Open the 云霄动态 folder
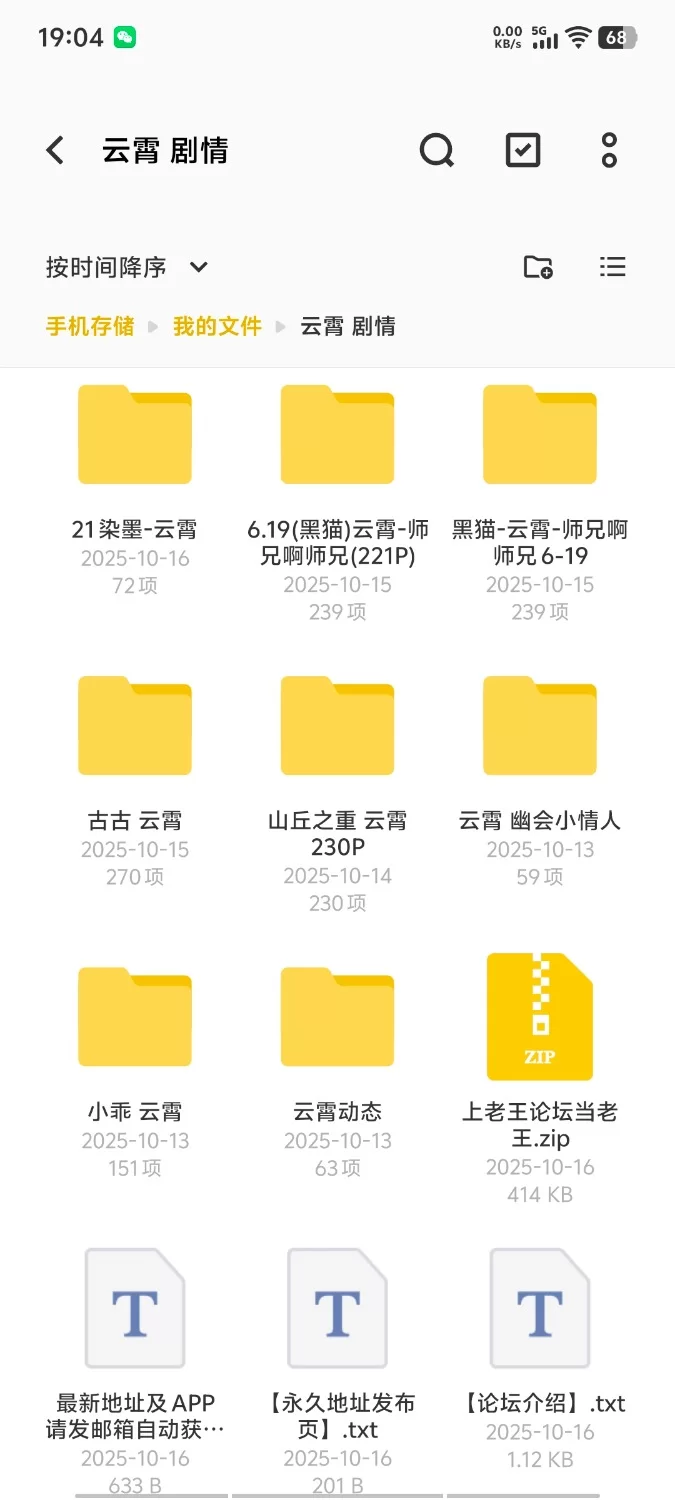The width and height of the screenshot is (675, 1500). pos(338,1018)
